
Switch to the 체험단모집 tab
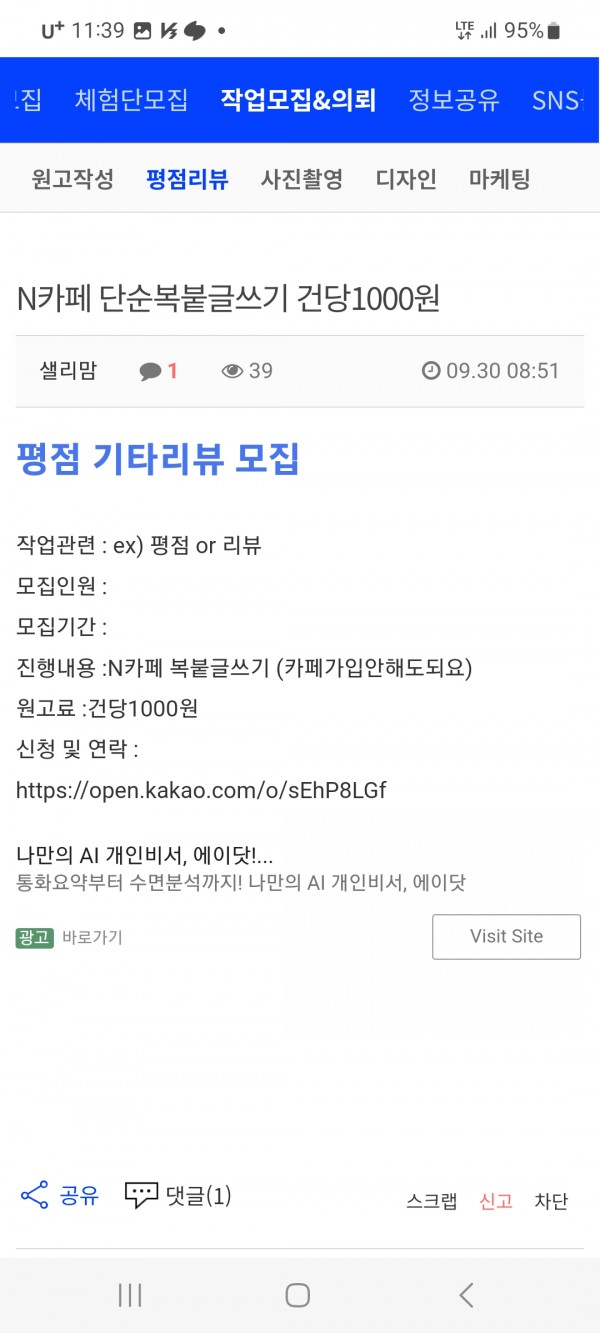click(x=131, y=99)
